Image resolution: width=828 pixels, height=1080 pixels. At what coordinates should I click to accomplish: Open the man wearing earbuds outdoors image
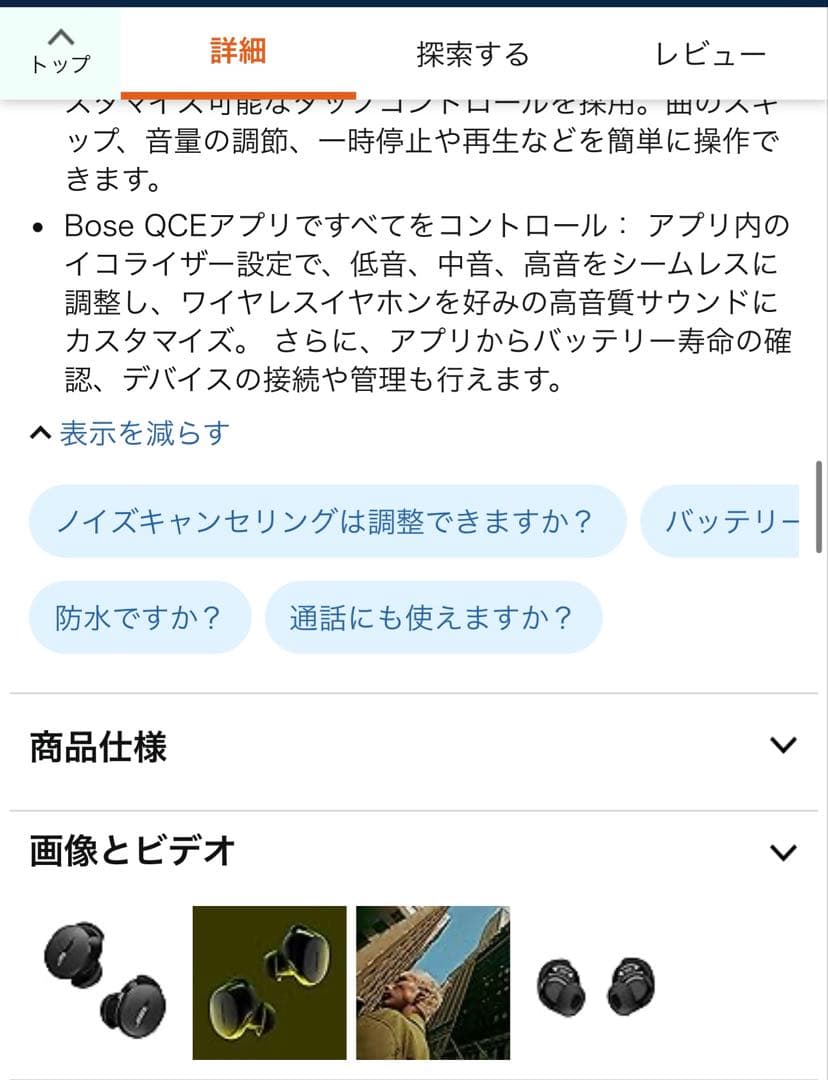pos(432,980)
